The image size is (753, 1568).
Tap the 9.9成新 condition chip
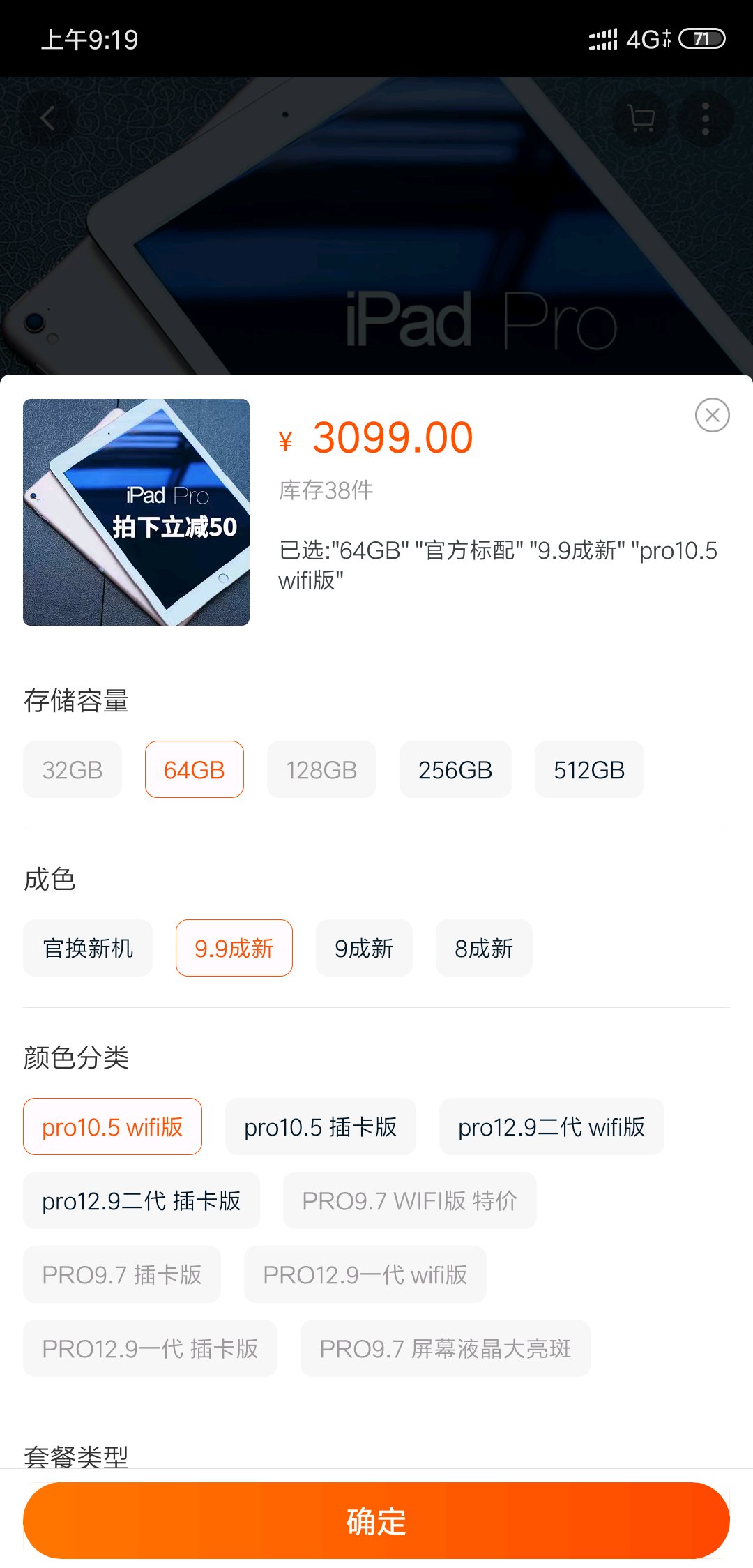[x=234, y=948]
